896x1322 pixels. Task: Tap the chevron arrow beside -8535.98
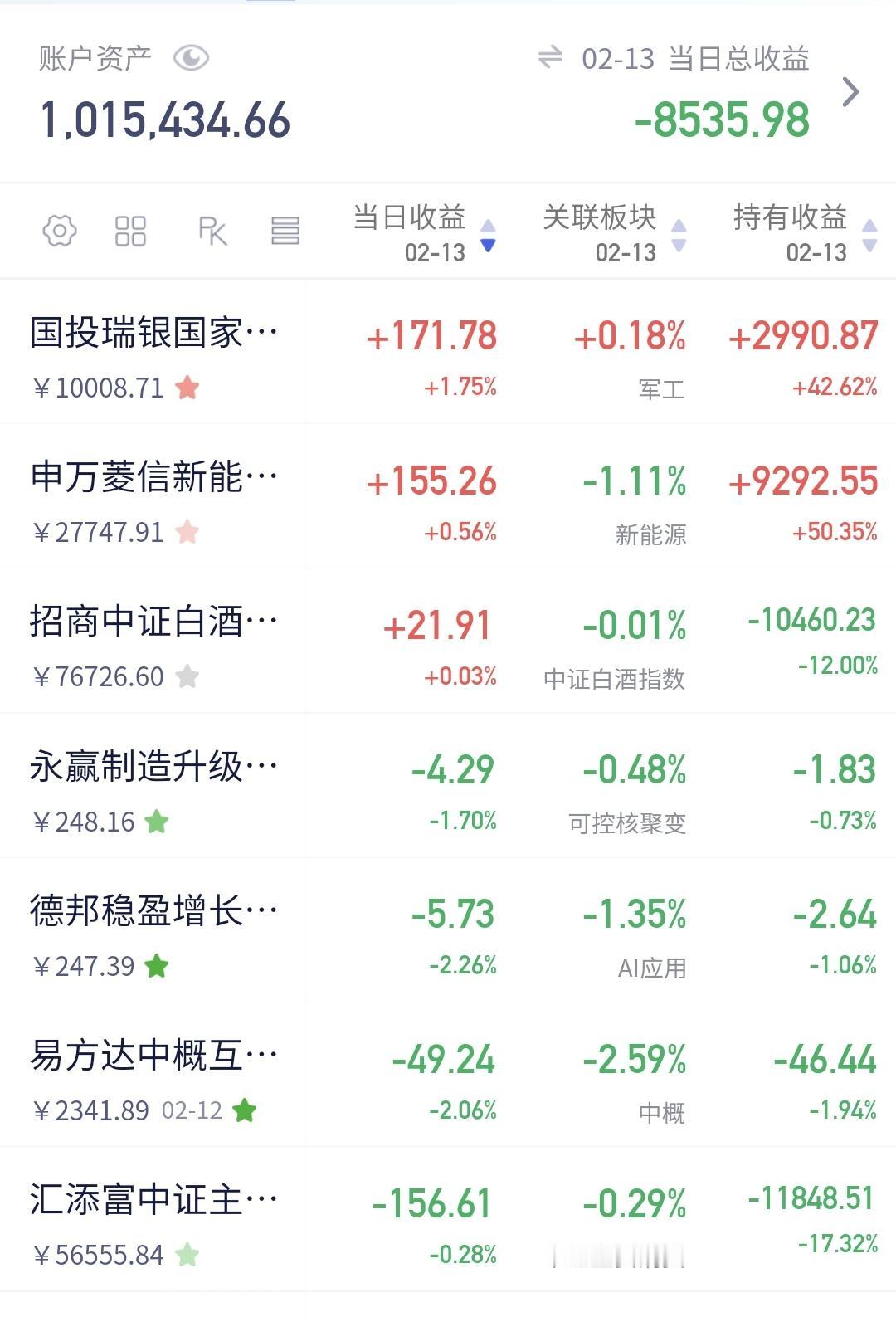pos(850,93)
